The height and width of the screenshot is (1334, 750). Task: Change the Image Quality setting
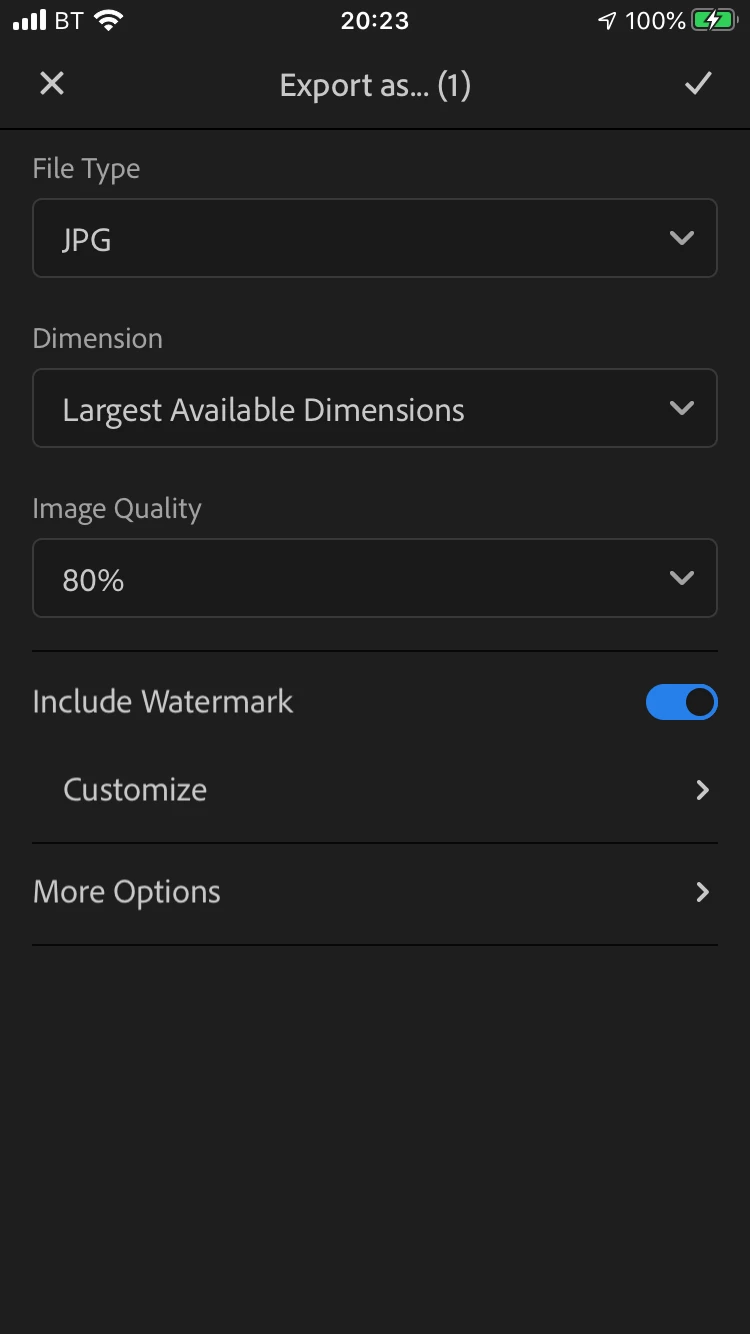pos(374,579)
